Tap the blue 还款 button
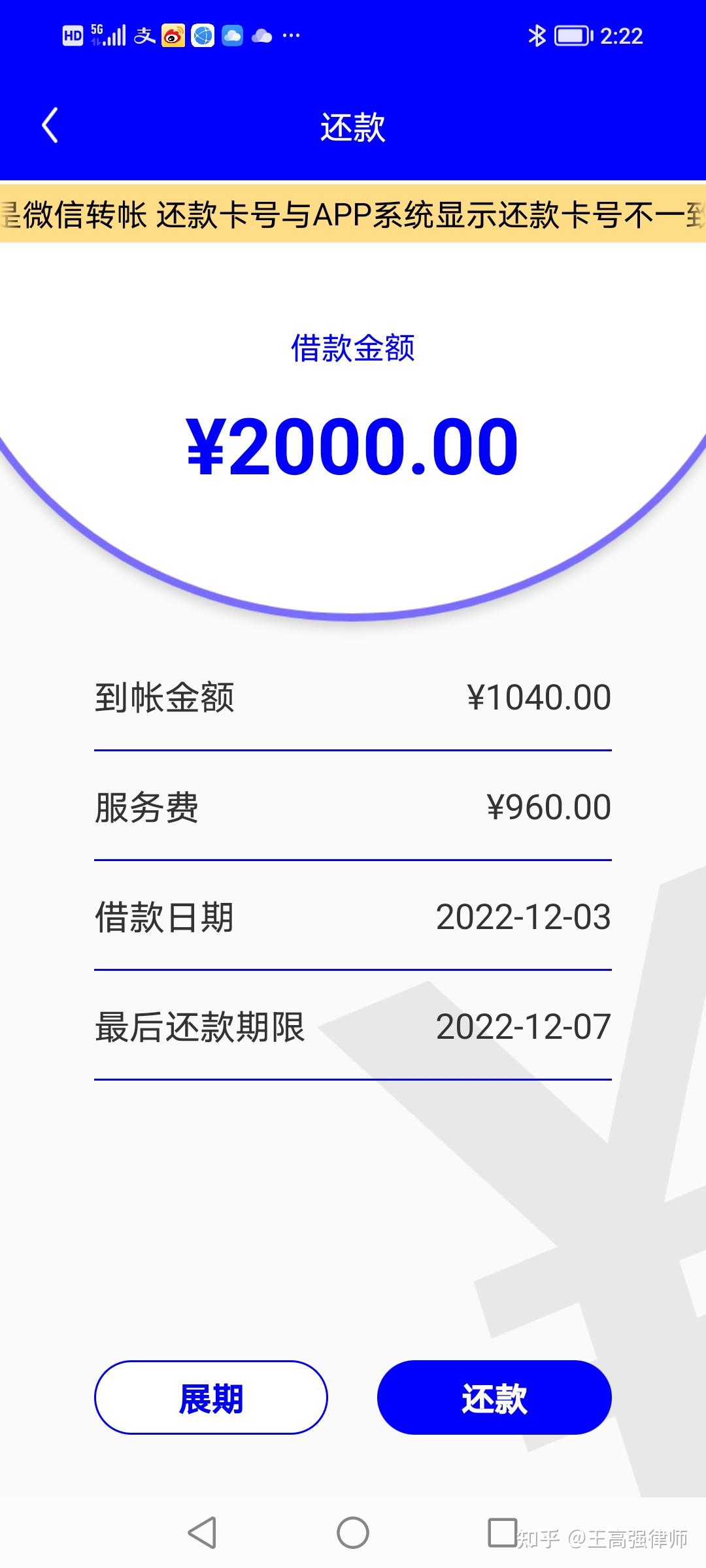The image size is (706, 1568). click(494, 1397)
